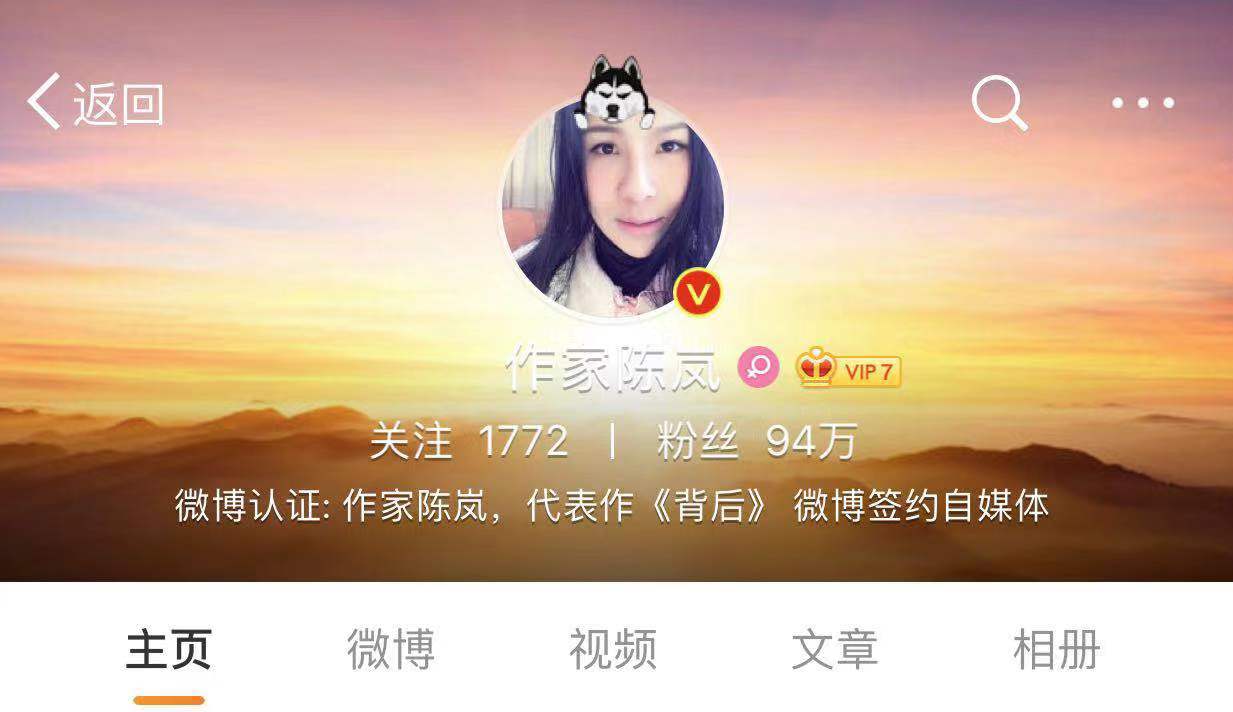
Task: Open the 关注 1772 following list
Action: [469, 441]
